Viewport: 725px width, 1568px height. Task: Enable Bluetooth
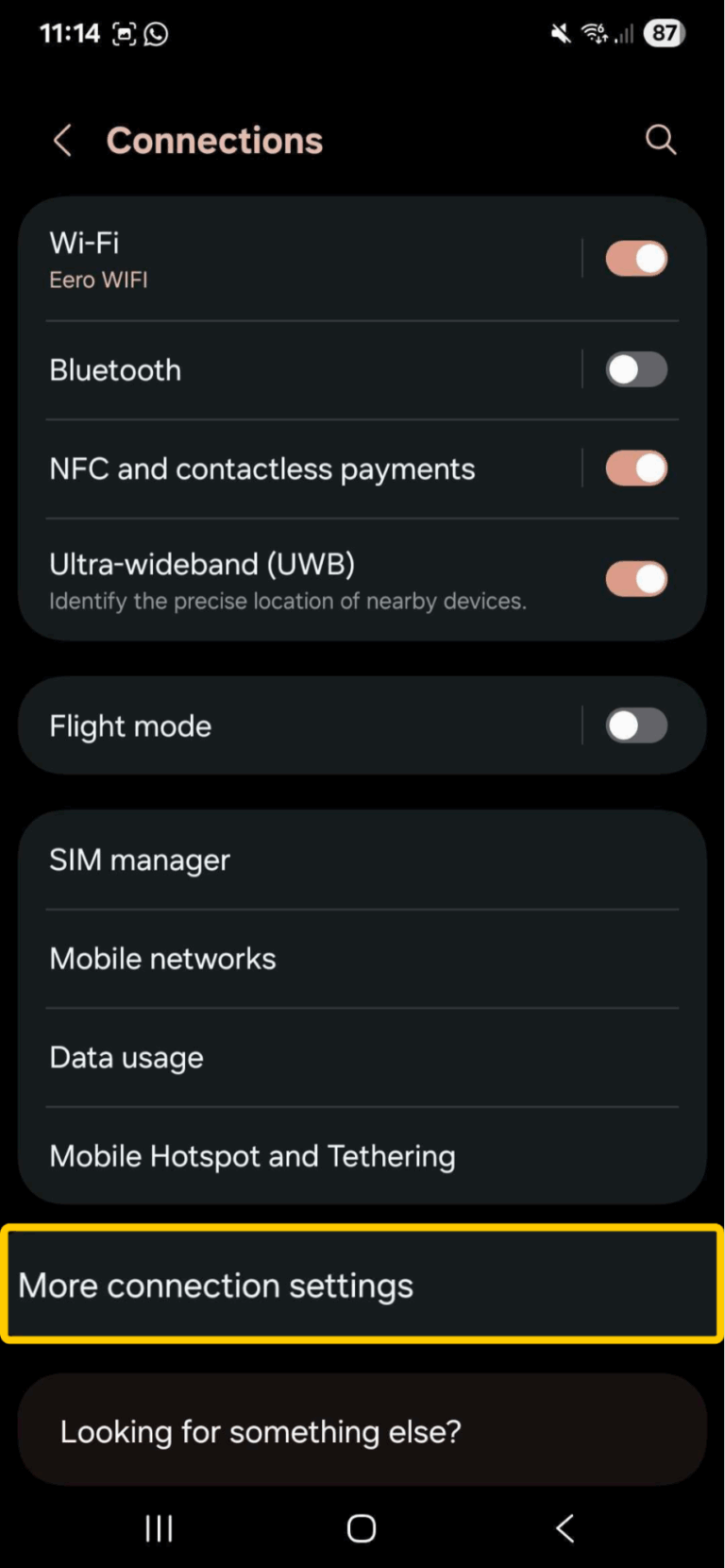click(635, 369)
